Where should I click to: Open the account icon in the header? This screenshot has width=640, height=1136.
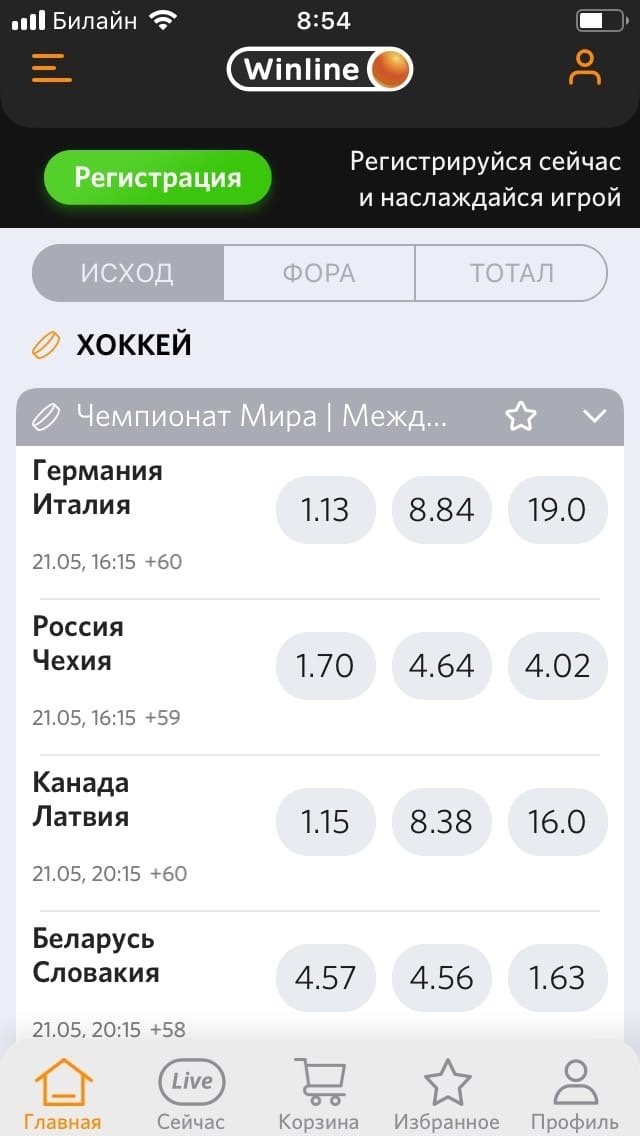click(584, 67)
